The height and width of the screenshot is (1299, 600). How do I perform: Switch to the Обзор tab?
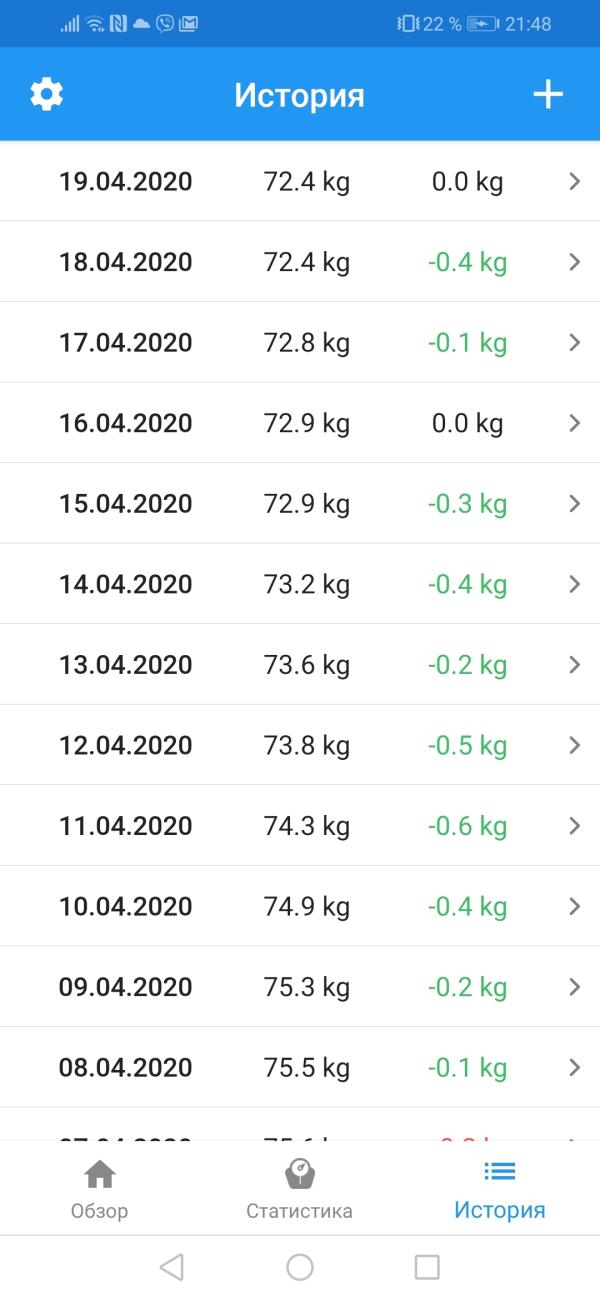point(99,1189)
